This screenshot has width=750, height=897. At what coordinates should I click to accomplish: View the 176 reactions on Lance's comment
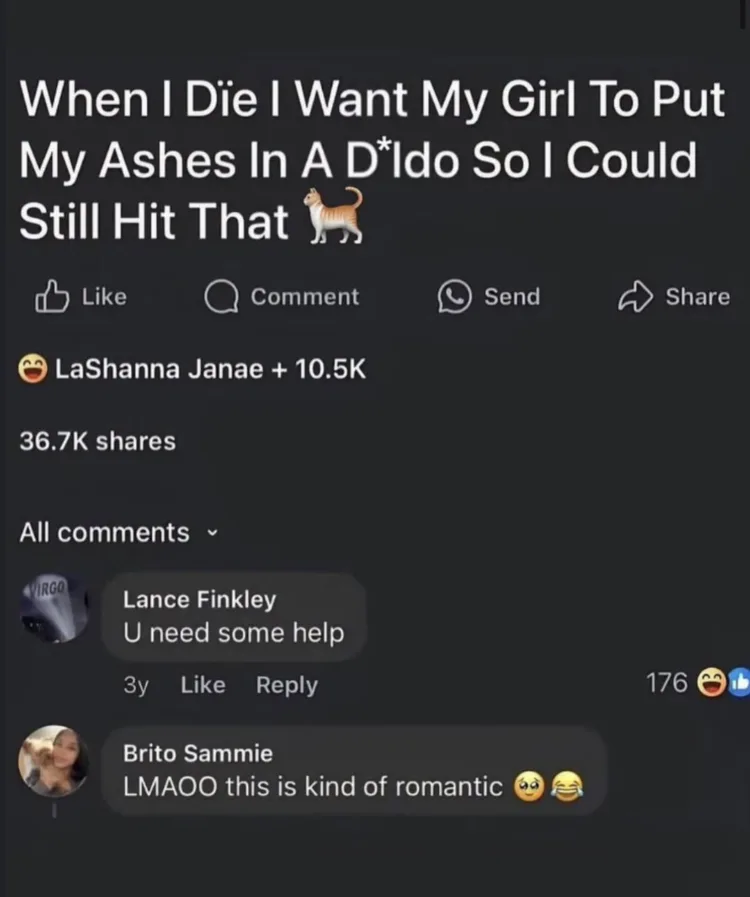coord(692,683)
